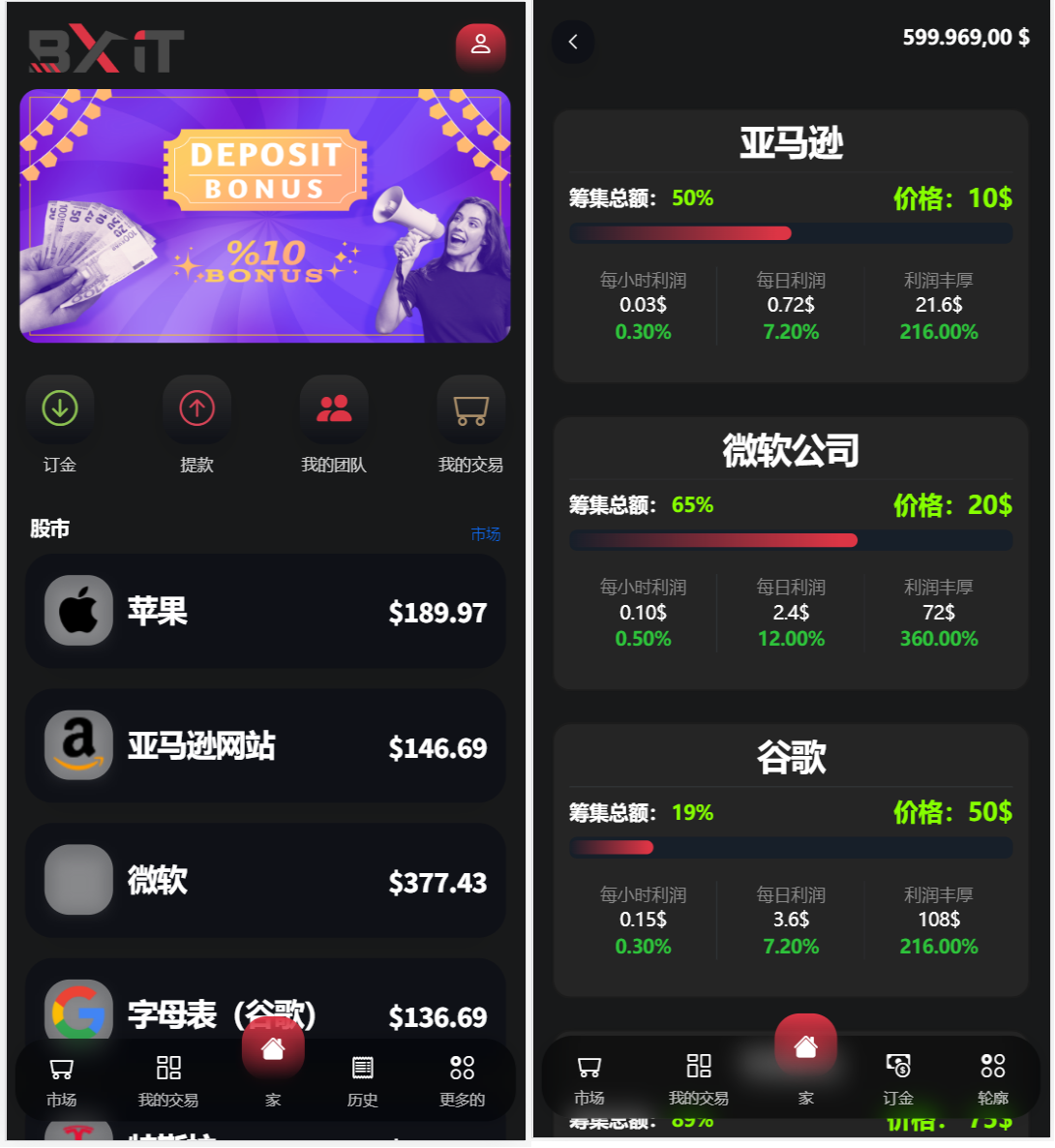Image resolution: width=1055 pixels, height=1148 pixels.
Task: Open the 亚马逊 investment card priced 10$
Action: (x=790, y=247)
